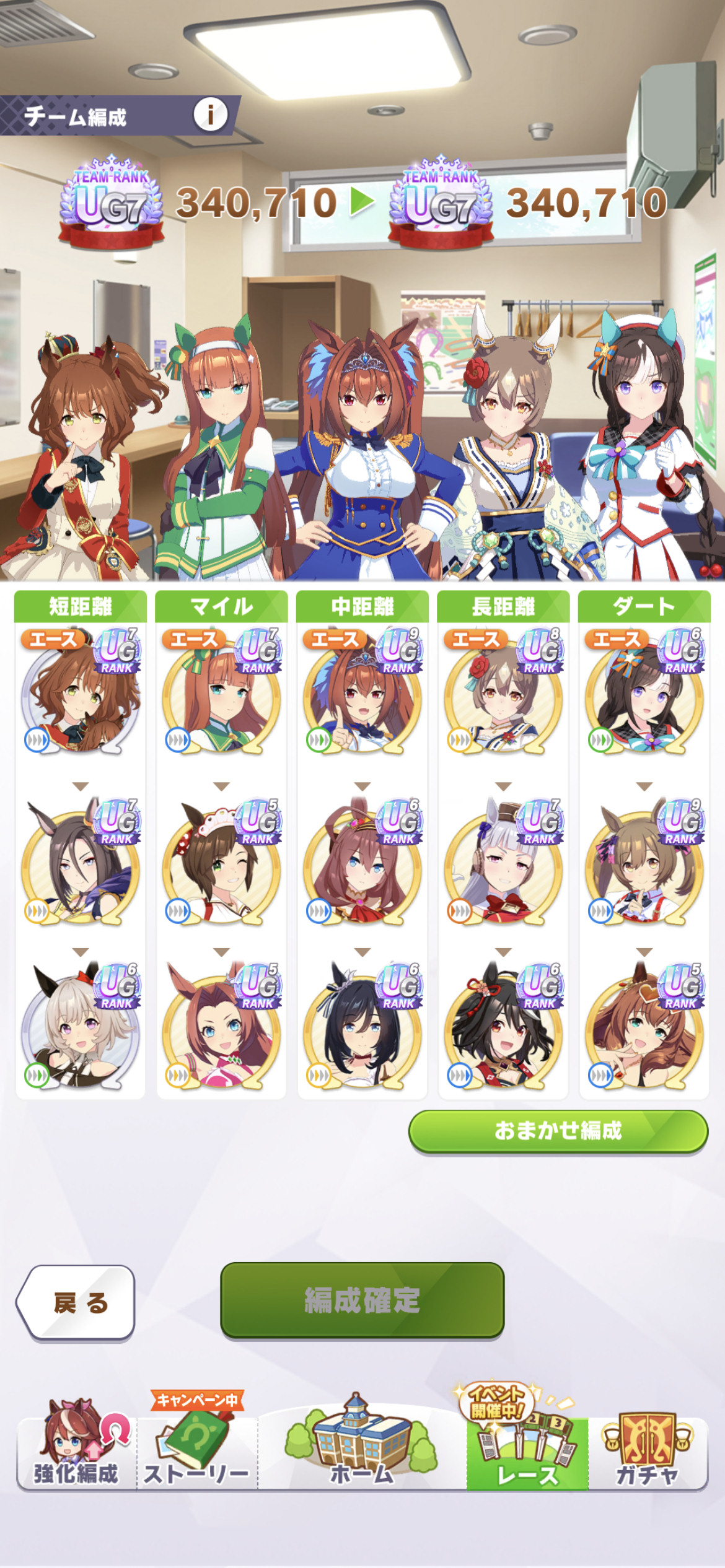
Task: Choose the second ダート slot with UG9 rank
Action: coord(644,862)
